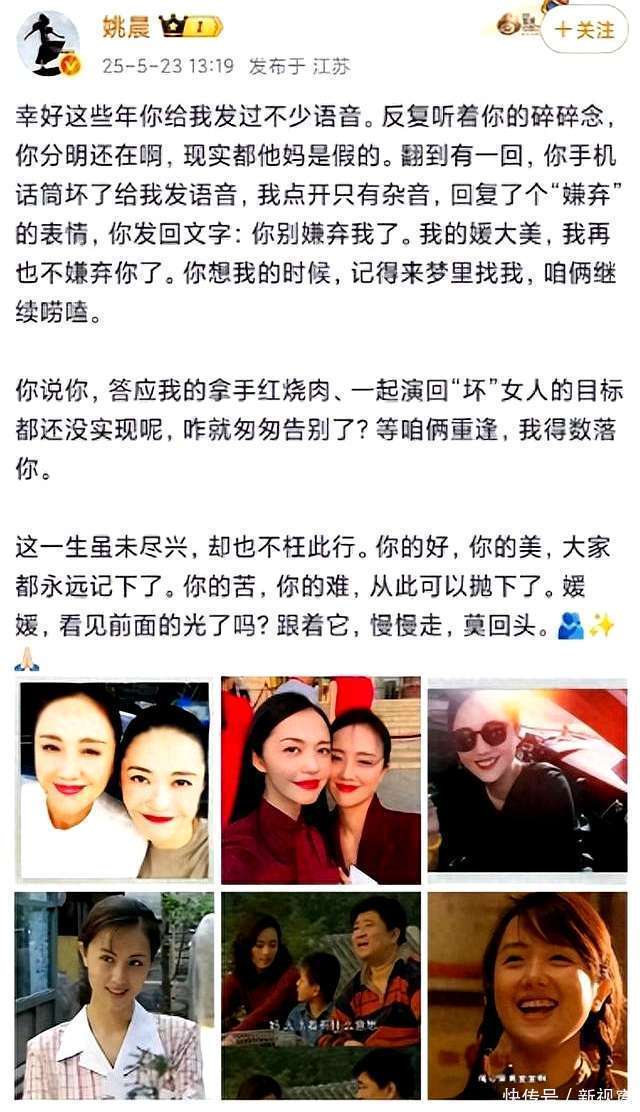Image resolution: width=640 pixels, height=1112 pixels.
Task: Tap the username 姚晨
Action: pyautogui.click(x=124, y=27)
